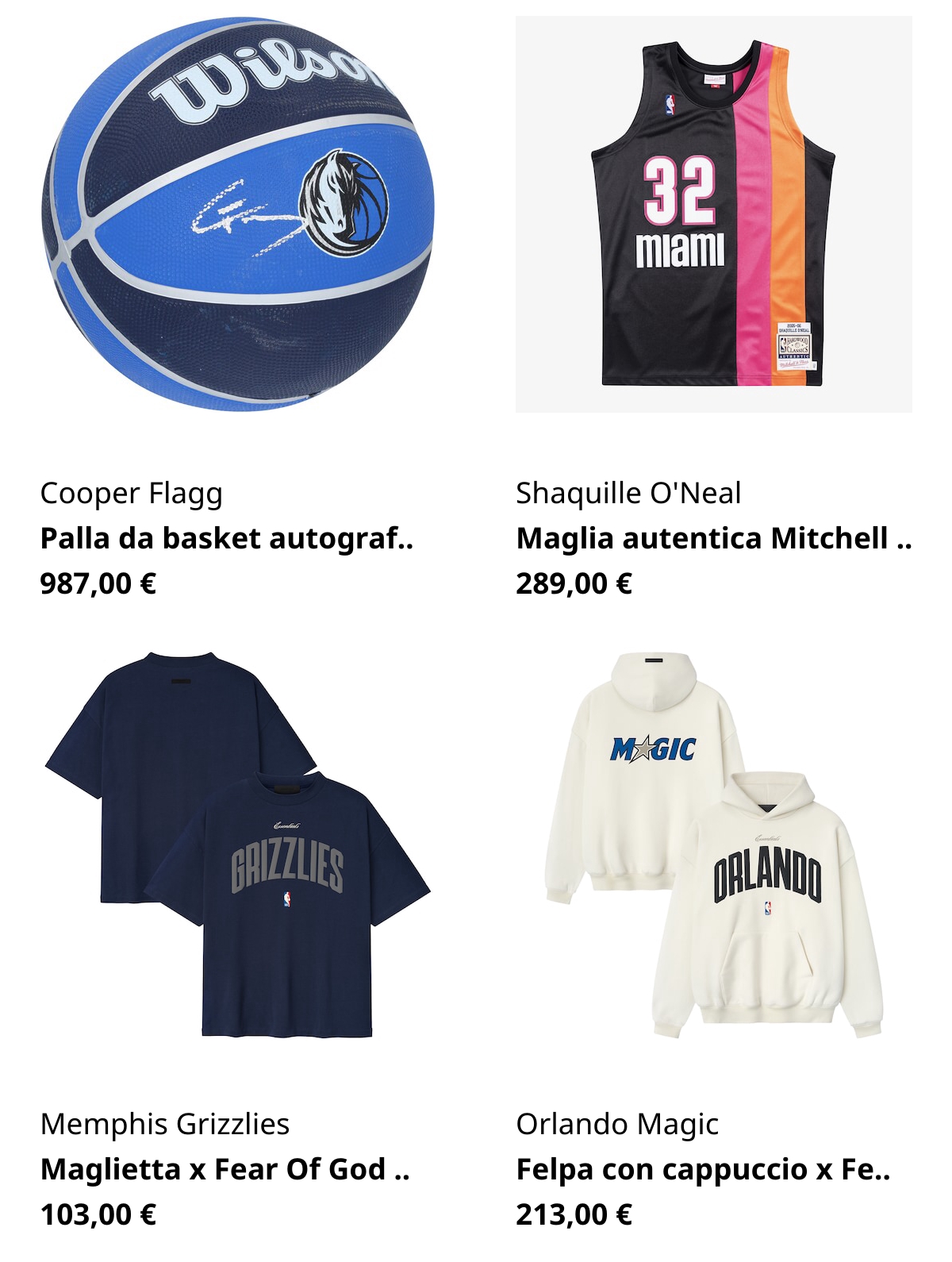View the Orlando Magic hoodie product
This screenshot has width=952, height=1262.
714,845
